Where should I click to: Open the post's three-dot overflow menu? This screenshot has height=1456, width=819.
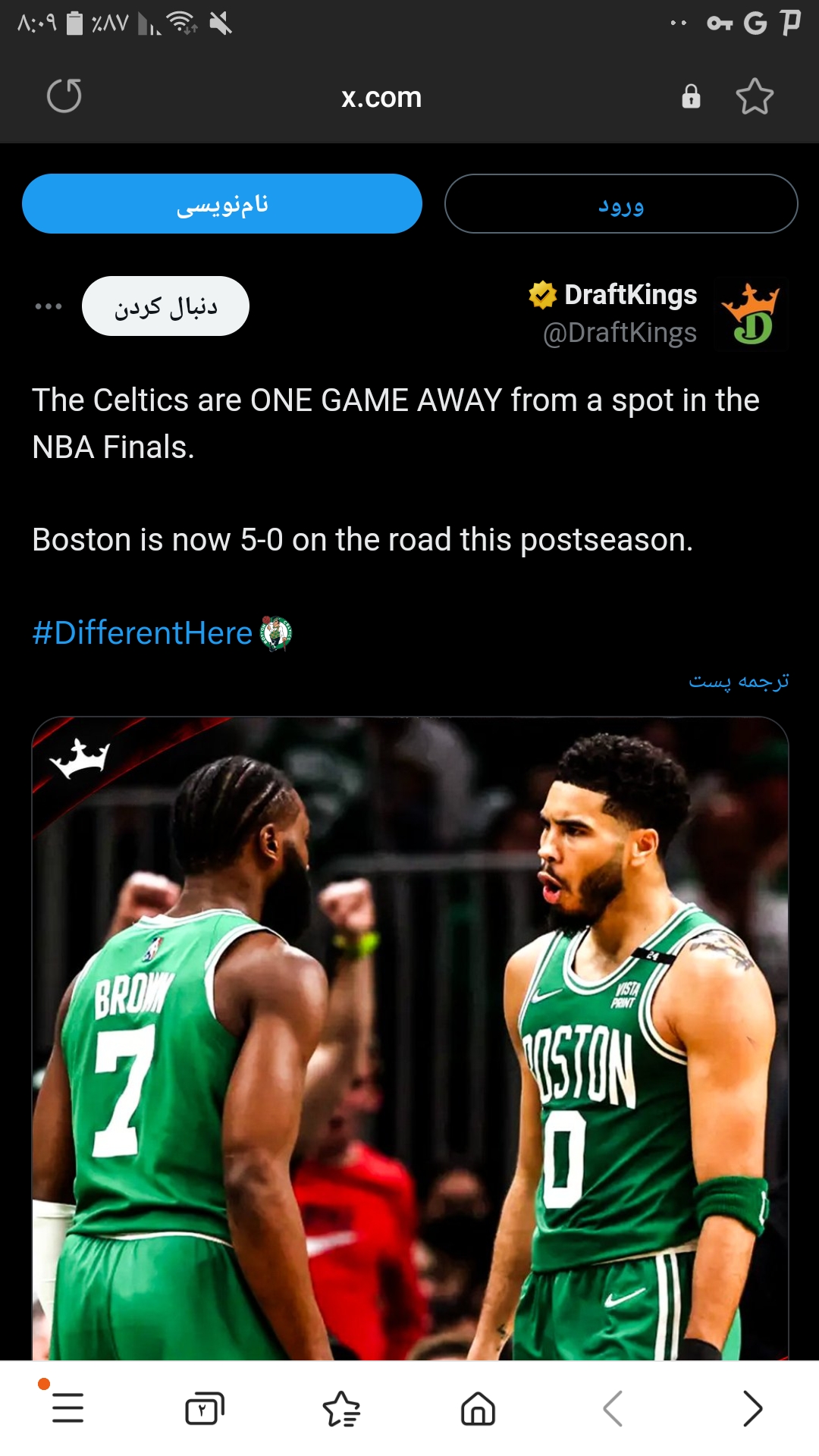49,306
